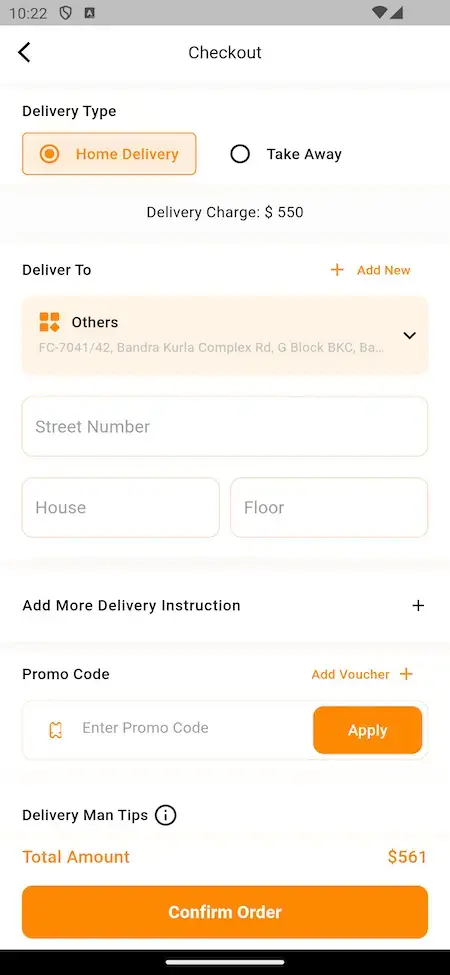This screenshot has height=975, width=450.
Task: Open Add Voucher
Action: point(362,674)
